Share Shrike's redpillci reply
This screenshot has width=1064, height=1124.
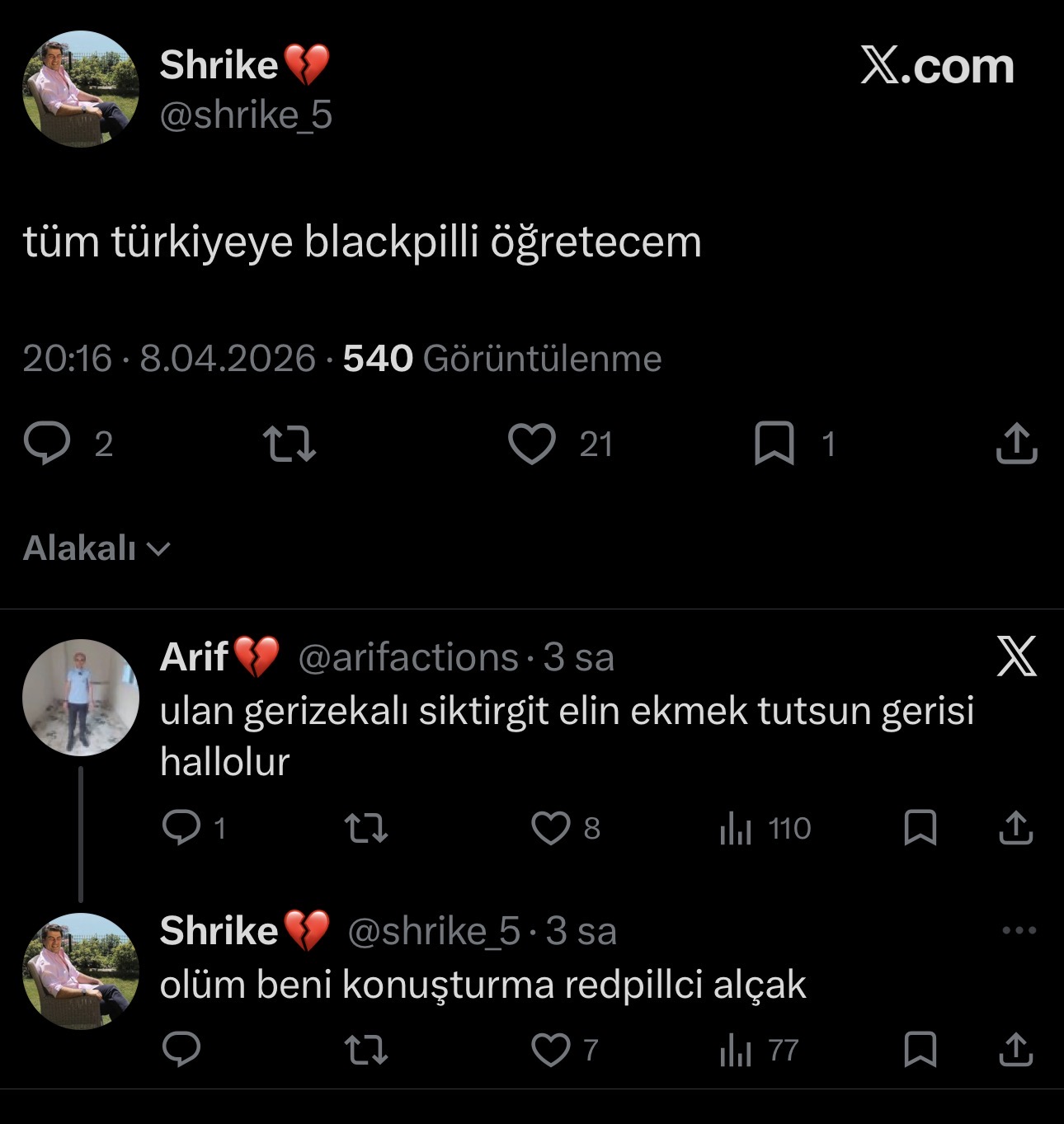[1016, 1050]
